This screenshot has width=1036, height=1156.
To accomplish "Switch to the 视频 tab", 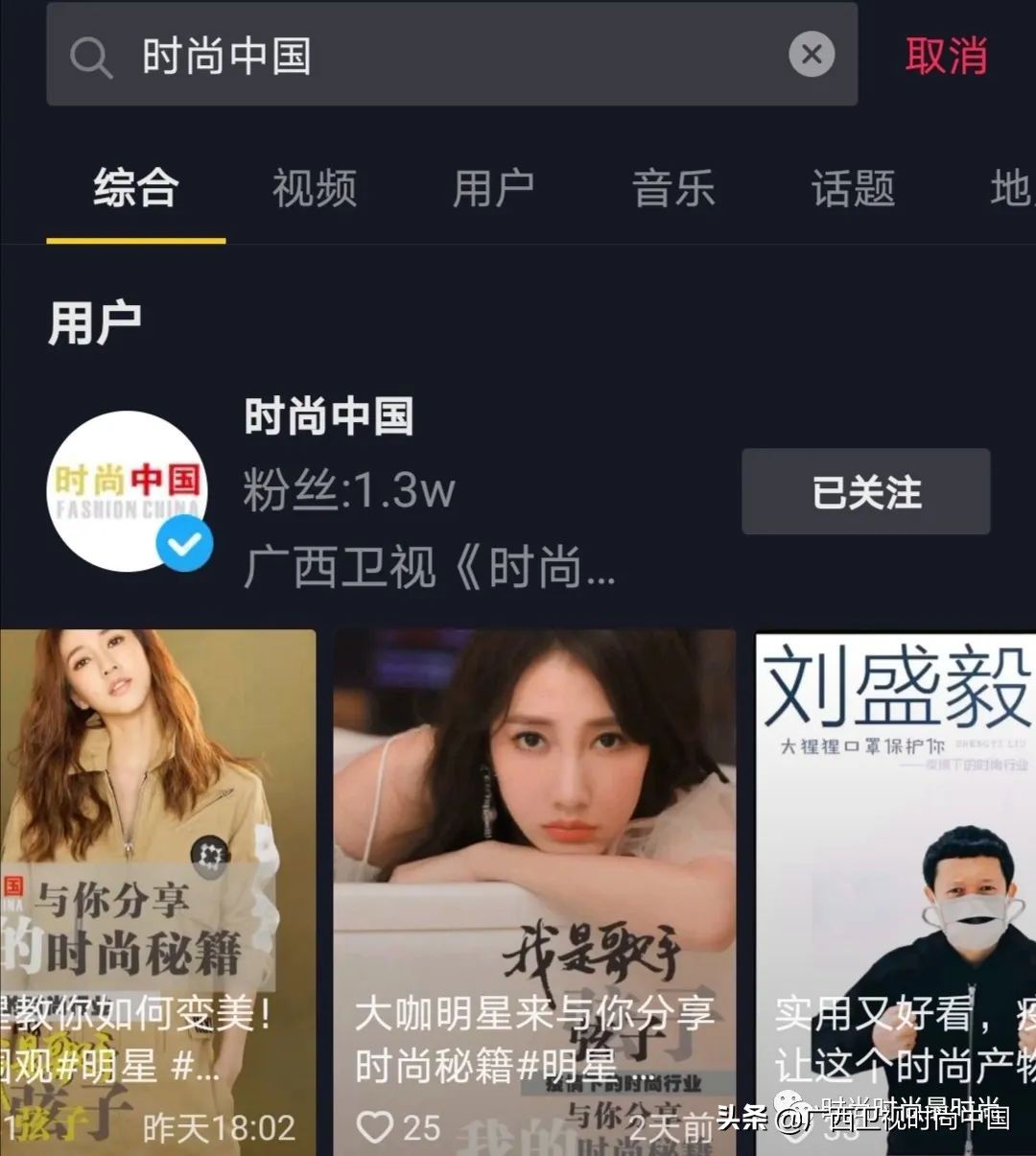I will (x=315, y=188).
